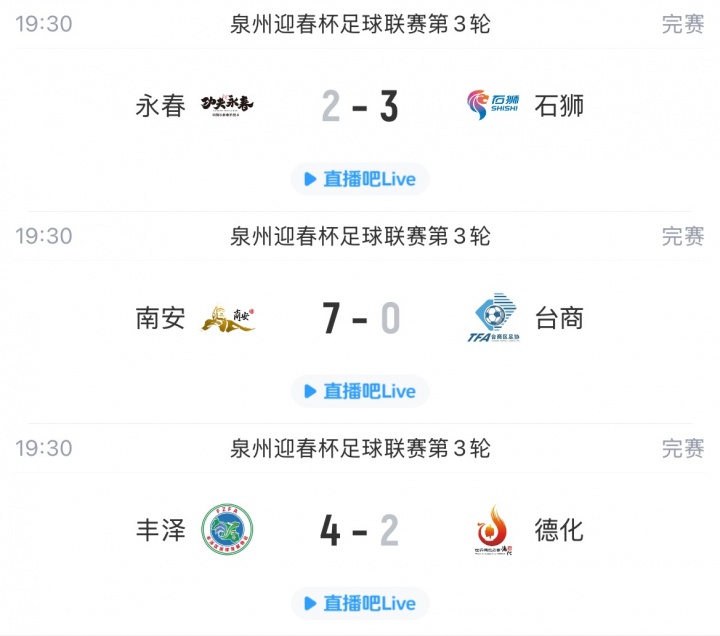Tap 直播吧Live under 永春 vs 石狮

tap(360, 179)
